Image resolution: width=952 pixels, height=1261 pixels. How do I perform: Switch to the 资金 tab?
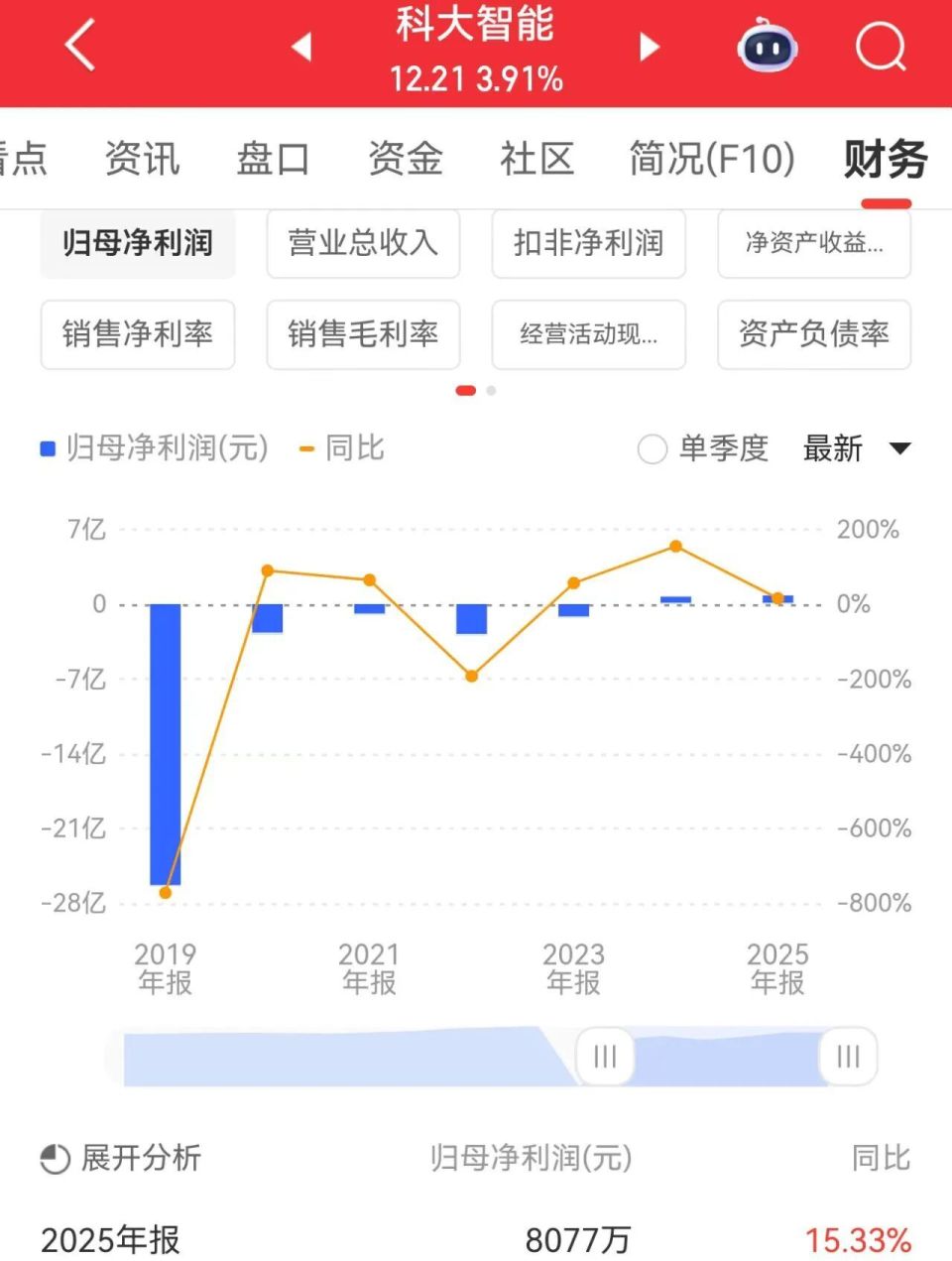click(405, 159)
